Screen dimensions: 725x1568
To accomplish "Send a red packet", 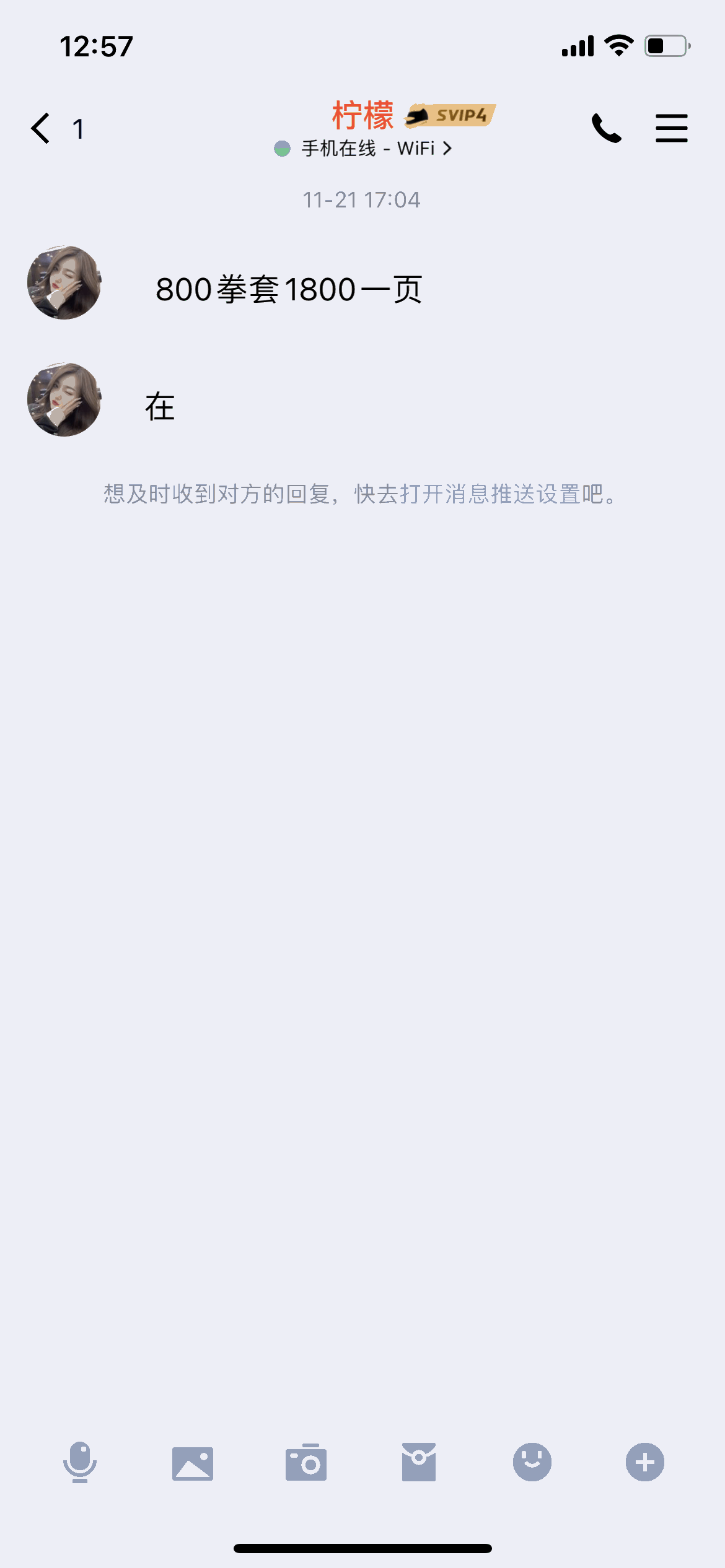I will click(x=419, y=1462).
